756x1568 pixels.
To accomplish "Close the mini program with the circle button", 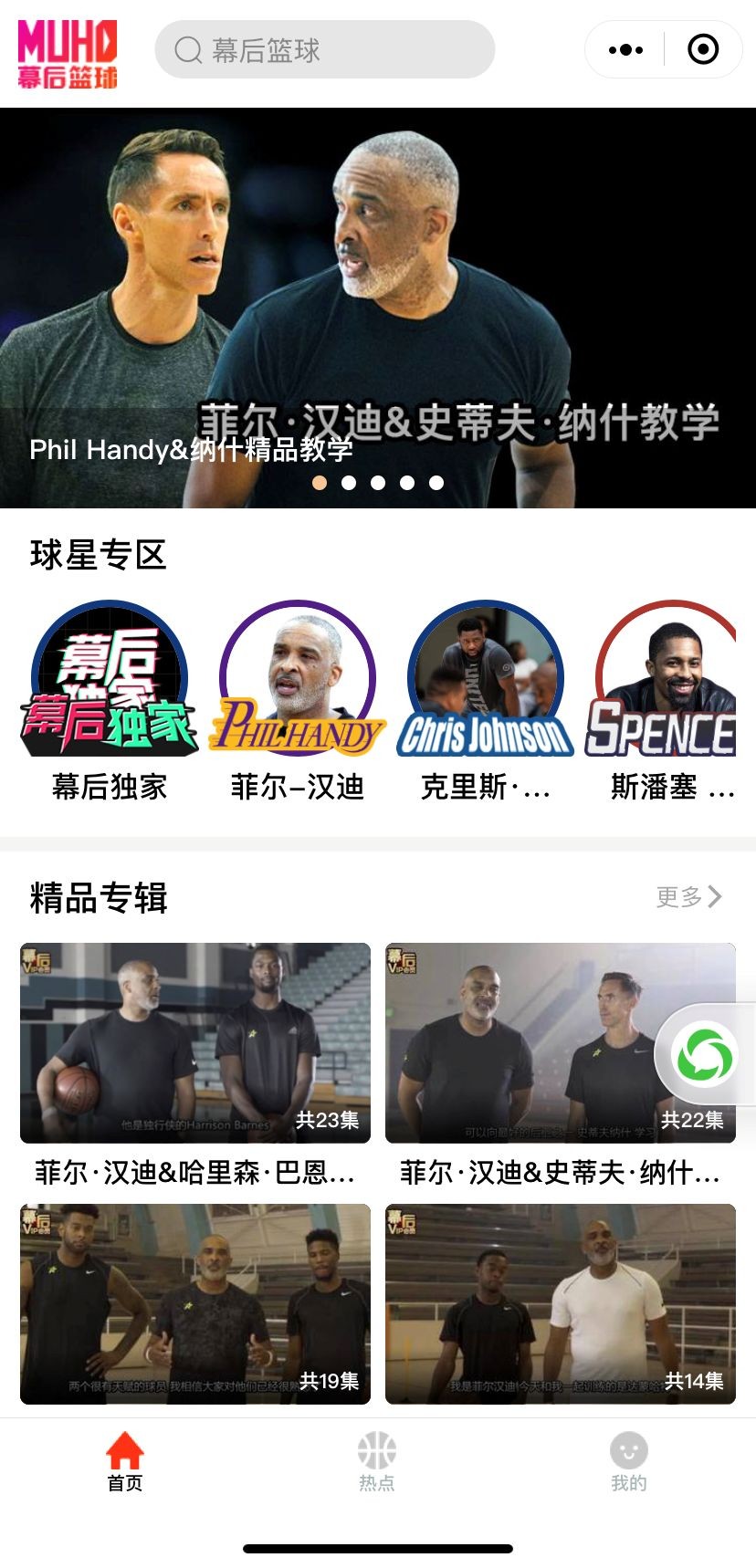I will [x=703, y=49].
